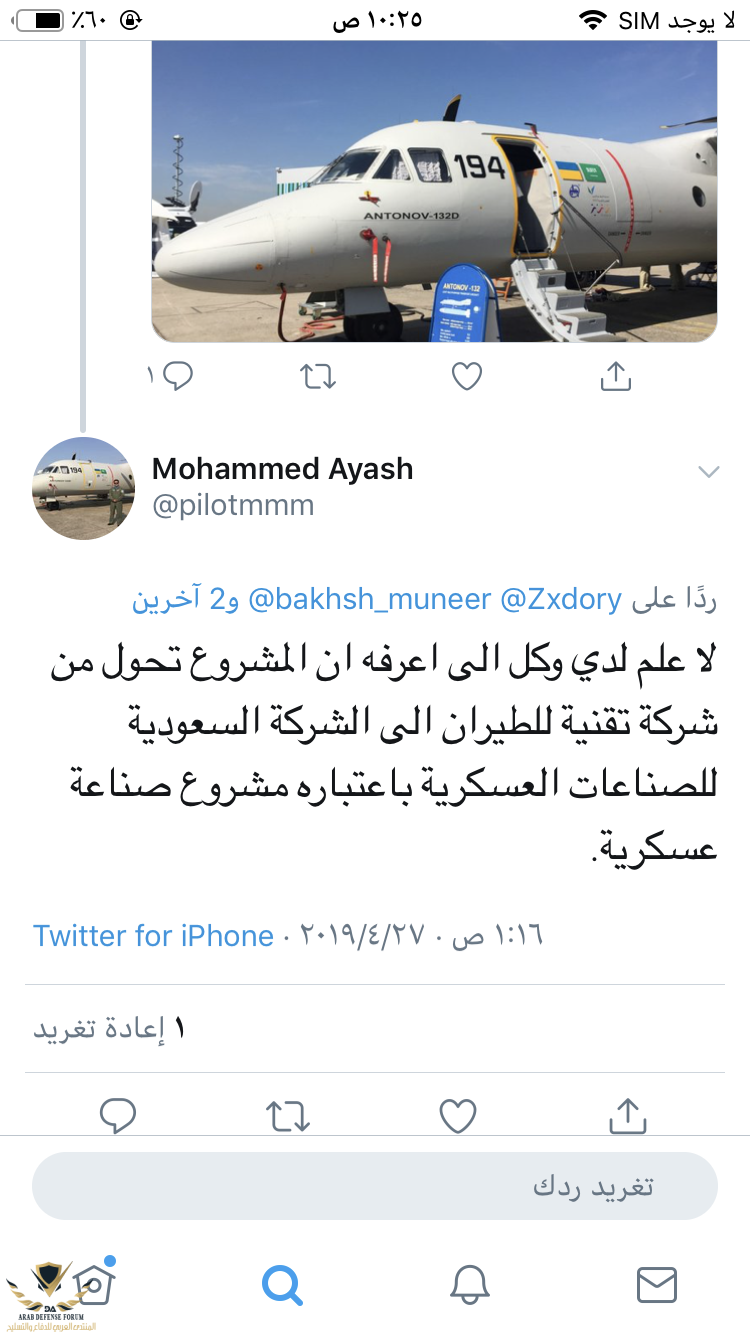View who retweeted via ١ إعادة تغريد
This screenshot has width=750, height=1334.
pyautogui.click(x=110, y=1029)
